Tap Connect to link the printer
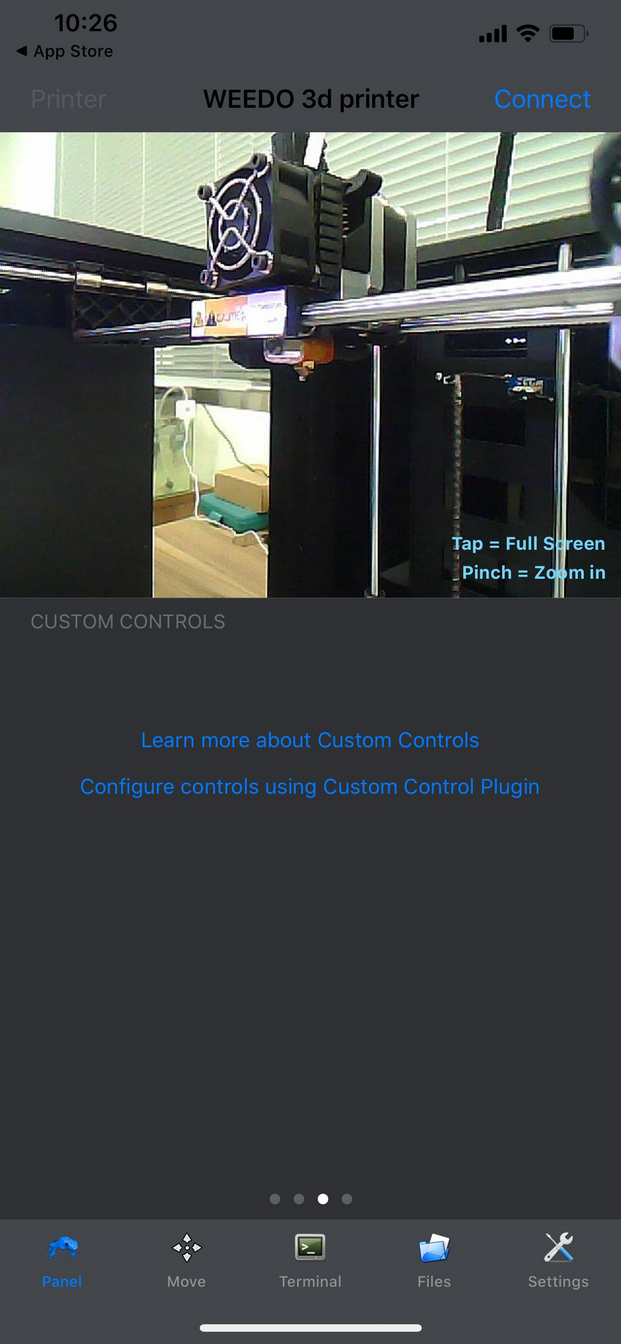 point(542,99)
